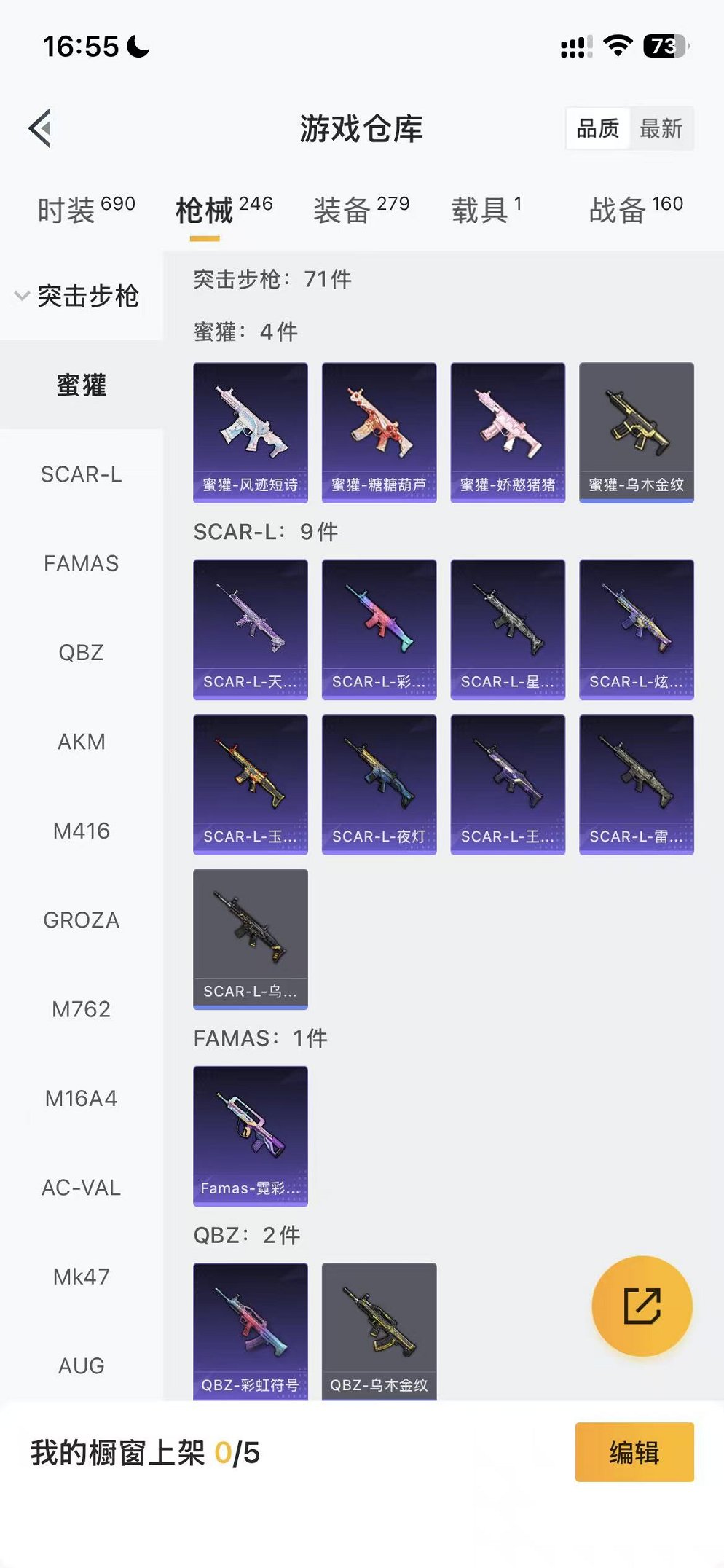The image size is (724, 1568).
Task: Open the 蜜獾-乌木金纹 skin
Action: (x=636, y=432)
